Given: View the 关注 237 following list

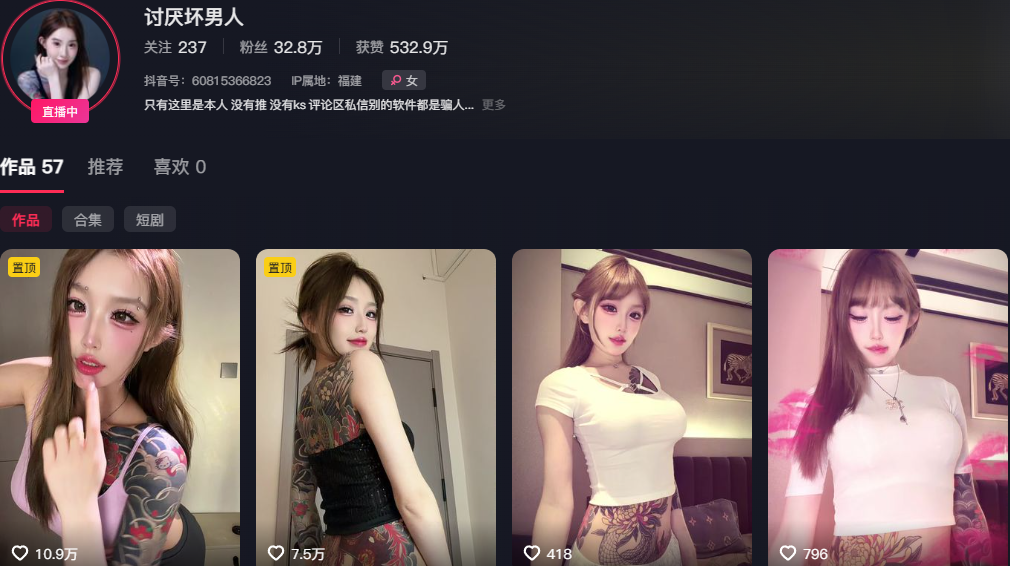Looking at the screenshot, I should 175,47.
